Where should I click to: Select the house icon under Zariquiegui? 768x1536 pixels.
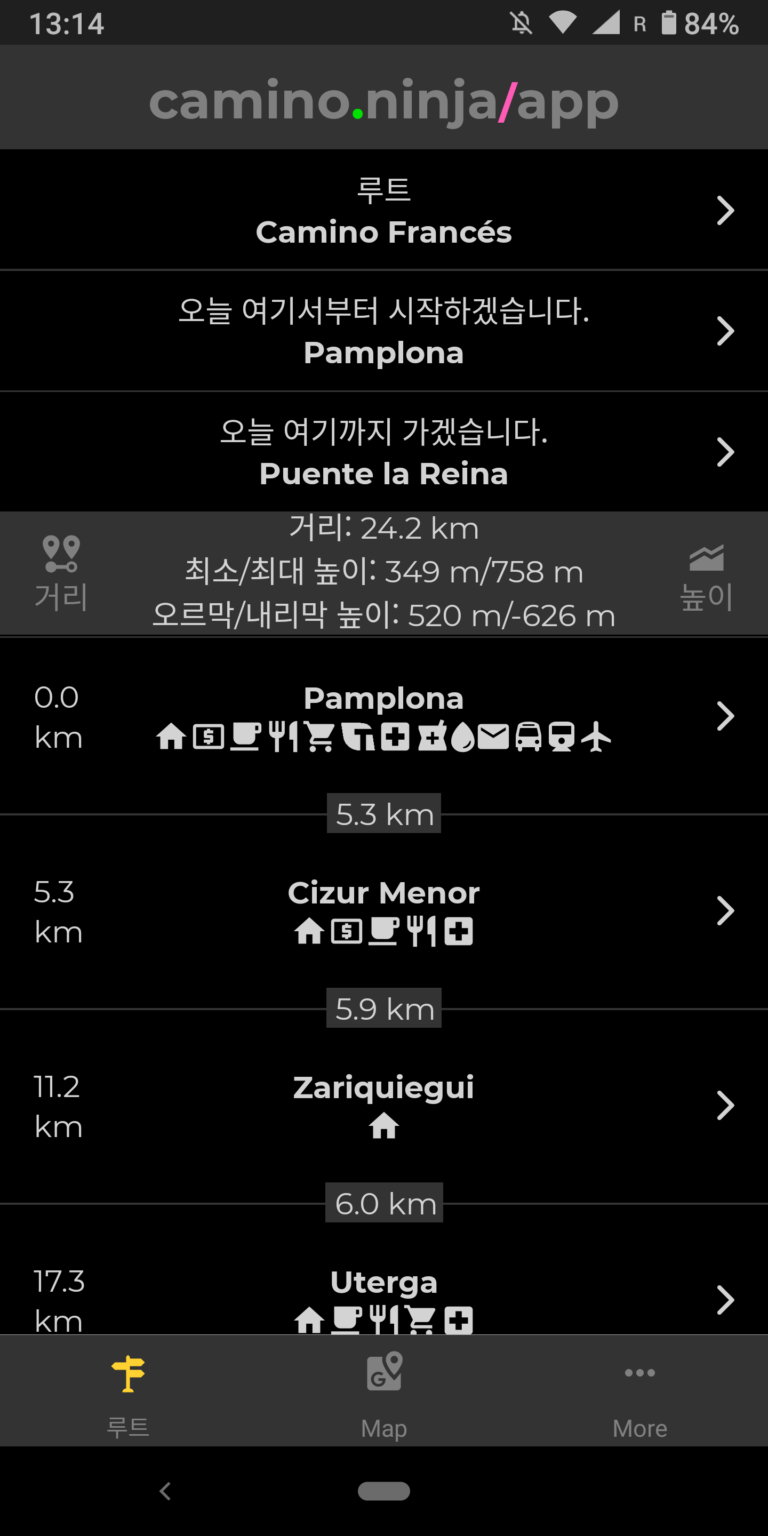384,1125
